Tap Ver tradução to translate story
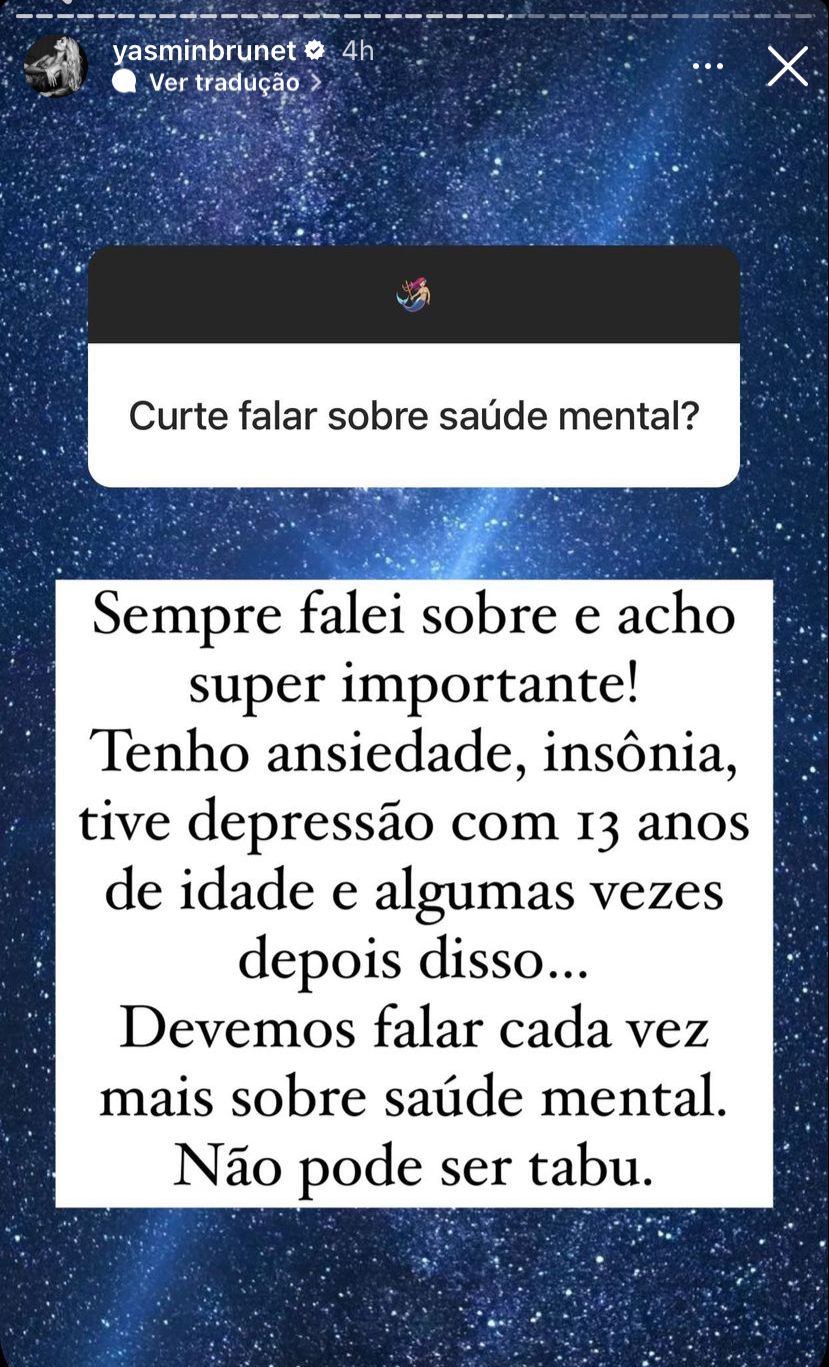Screen dimensions: 829x1367 [224, 82]
